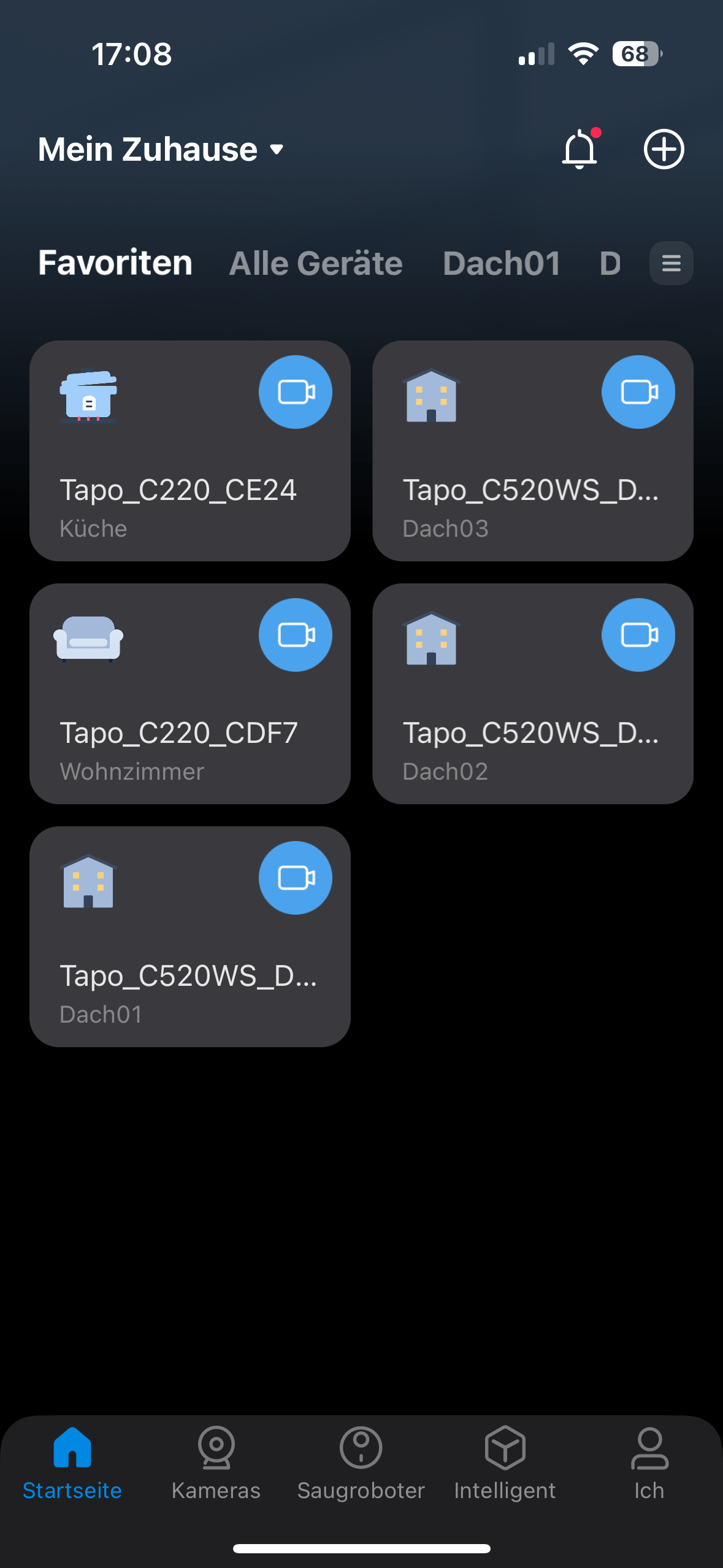
Task: Open the Ich profile tab
Action: coord(649,1463)
